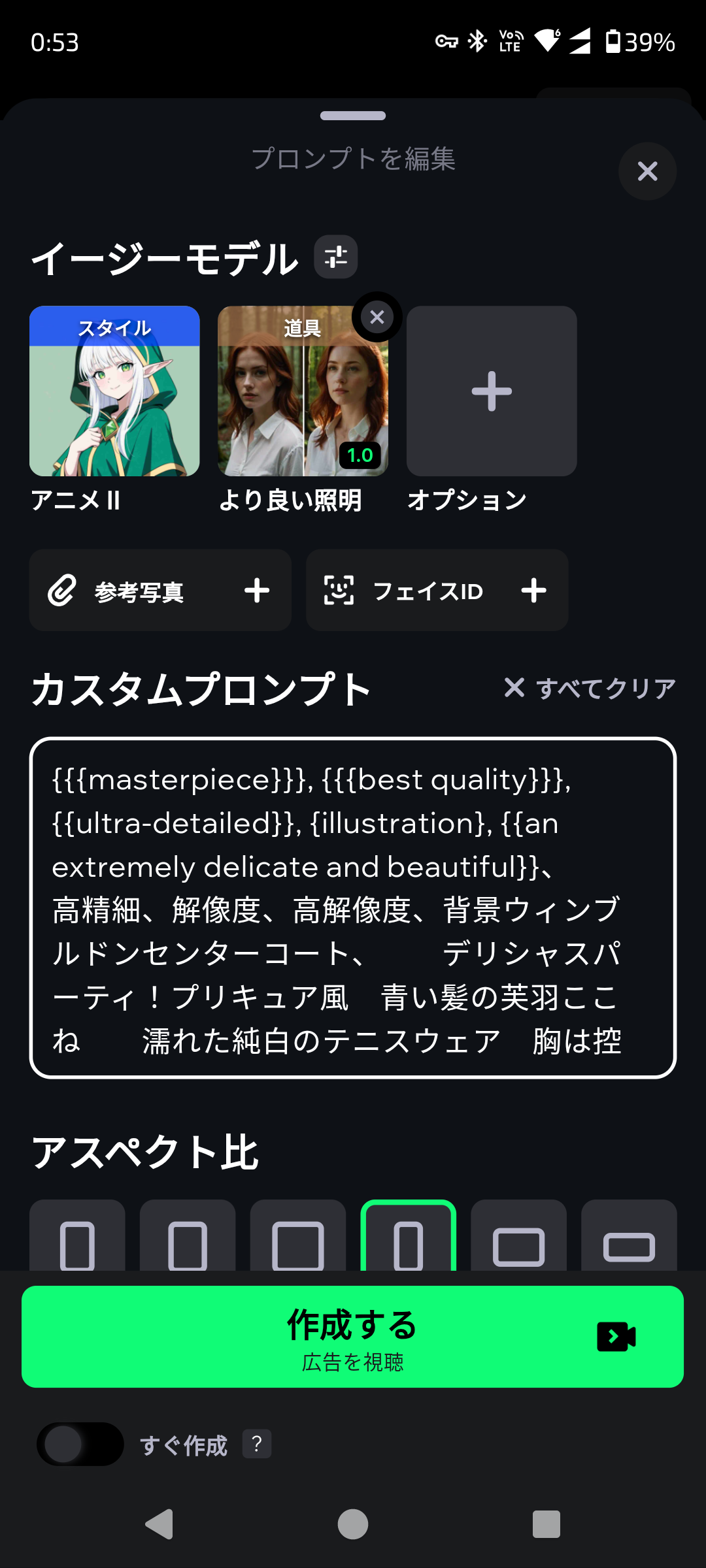
Task: Tap 作成する to generate by watching ad
Action: [353, 1337]
